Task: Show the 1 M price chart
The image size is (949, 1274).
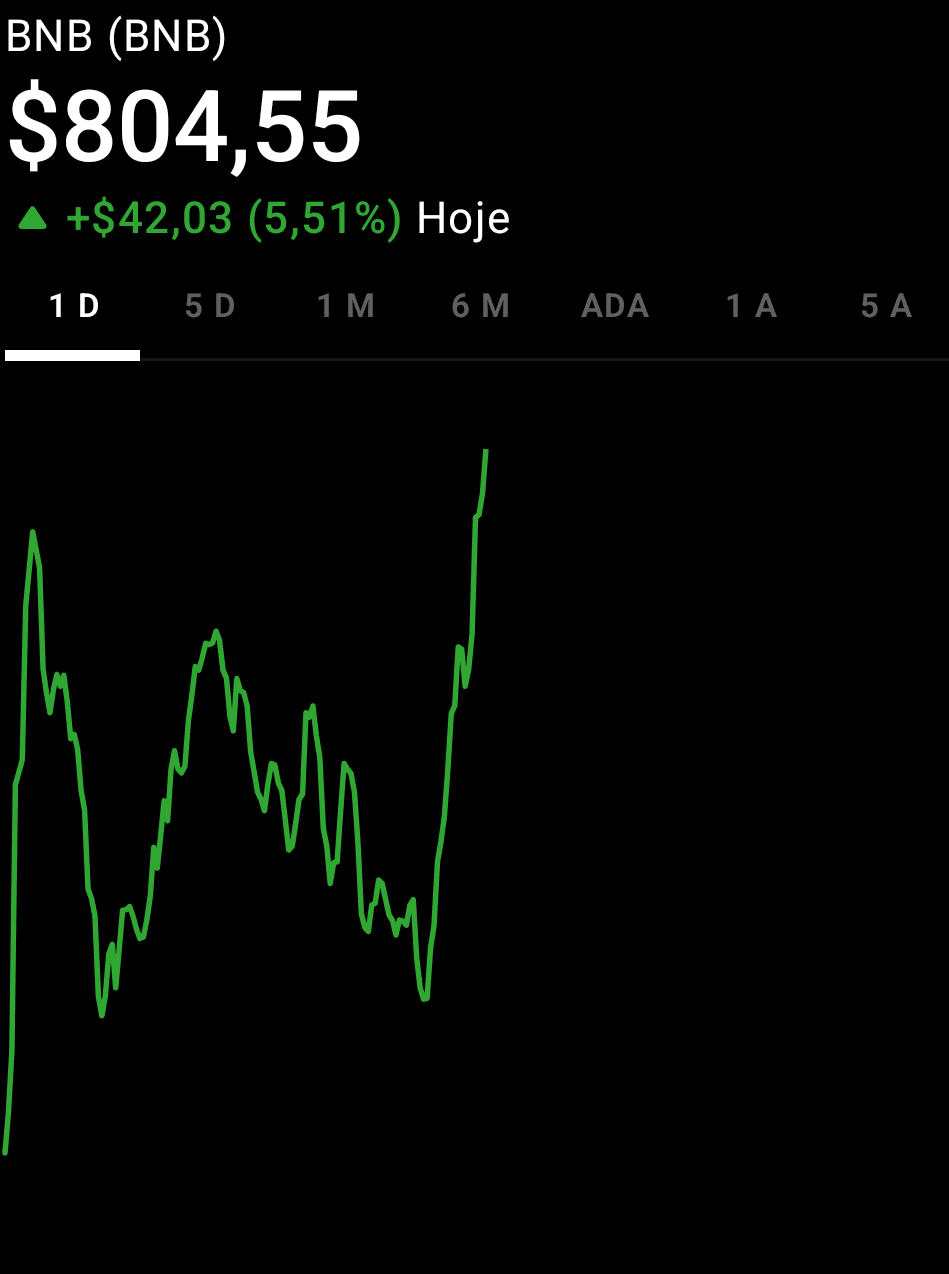Action: (x=346, y=307)
